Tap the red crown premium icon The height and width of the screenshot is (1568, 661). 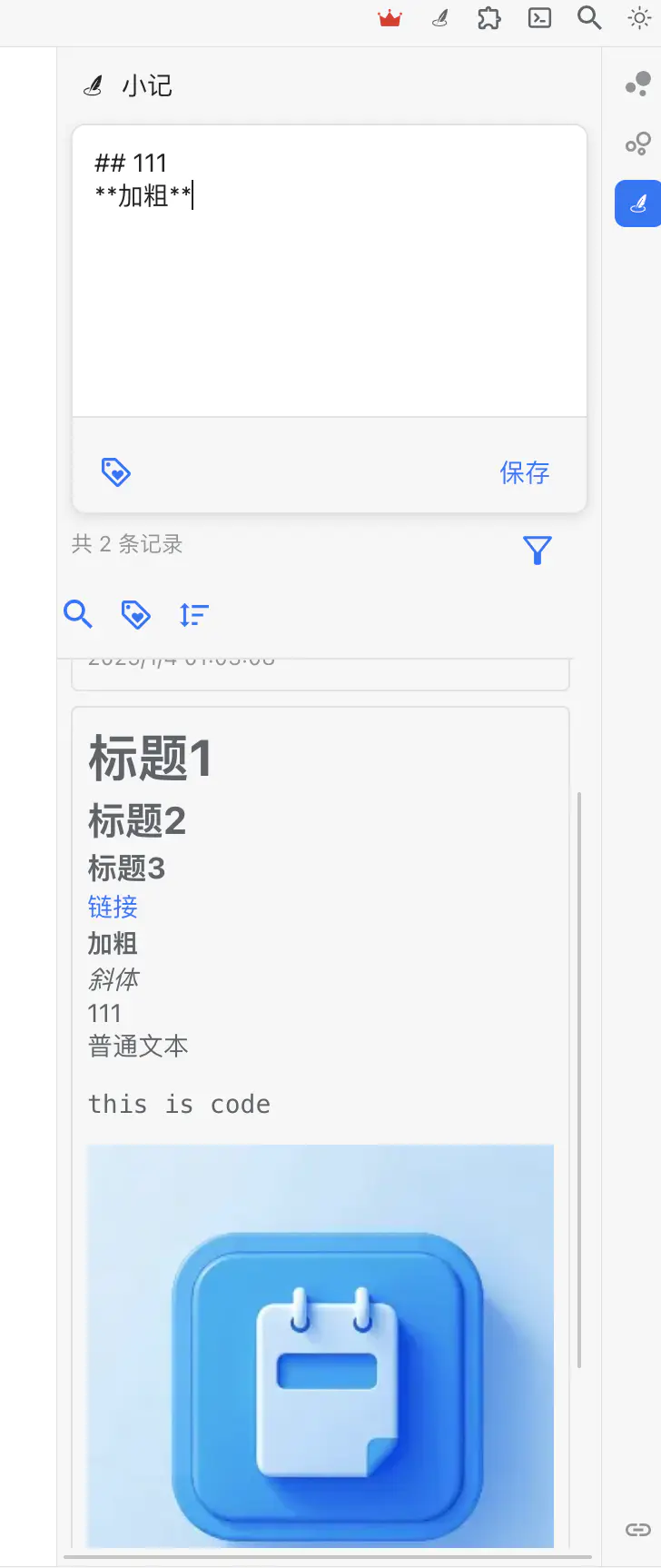(x=390, y=18)
